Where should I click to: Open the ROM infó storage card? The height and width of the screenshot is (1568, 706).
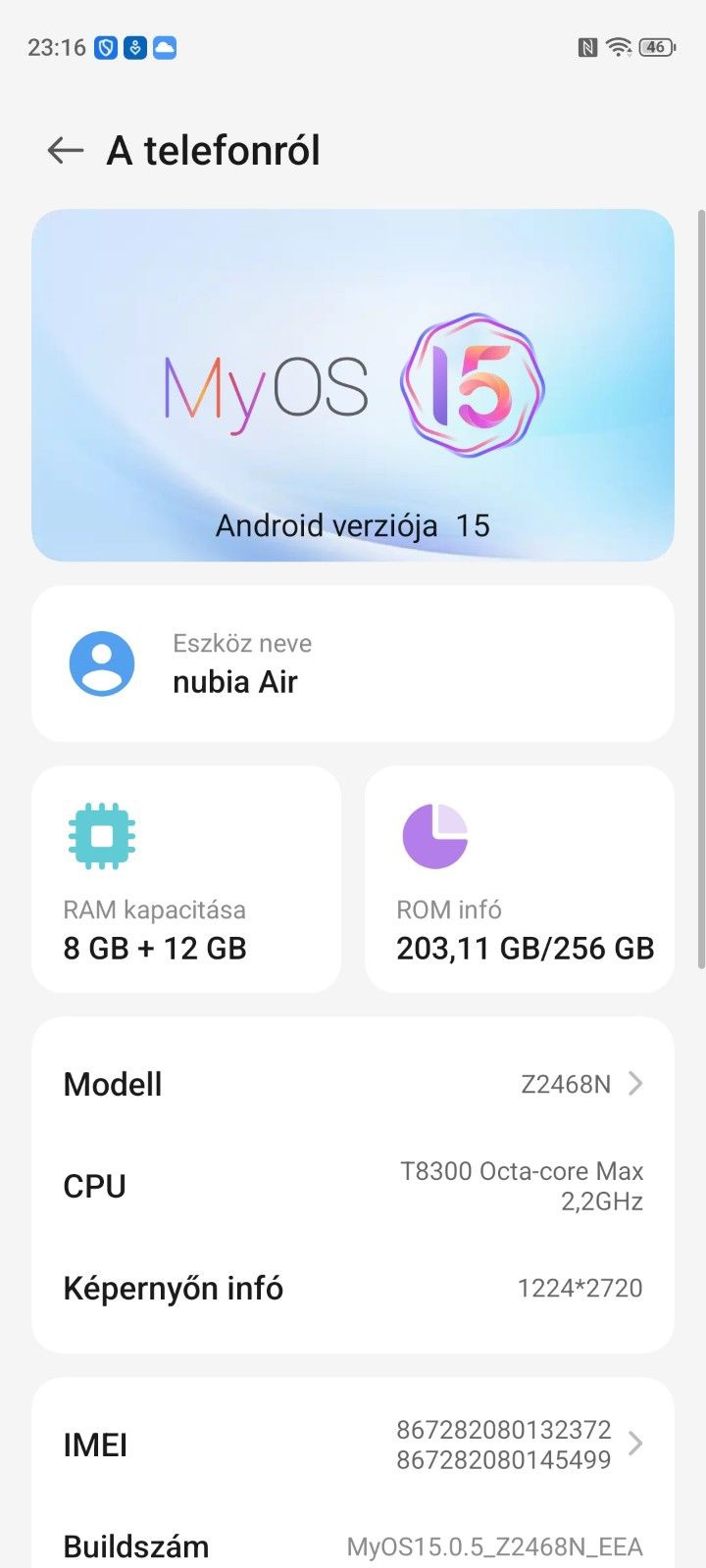point(520,879)
